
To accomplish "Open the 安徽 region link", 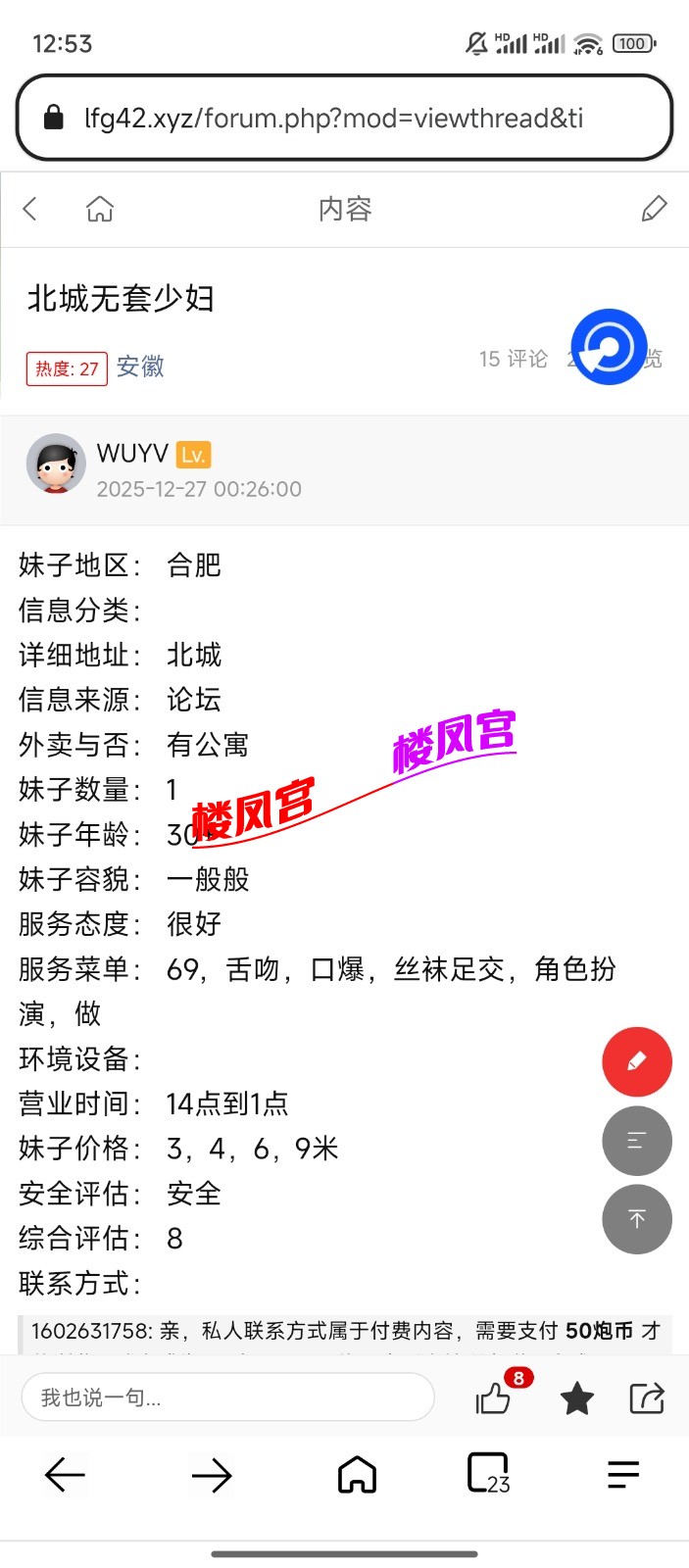I will (140, 367).
